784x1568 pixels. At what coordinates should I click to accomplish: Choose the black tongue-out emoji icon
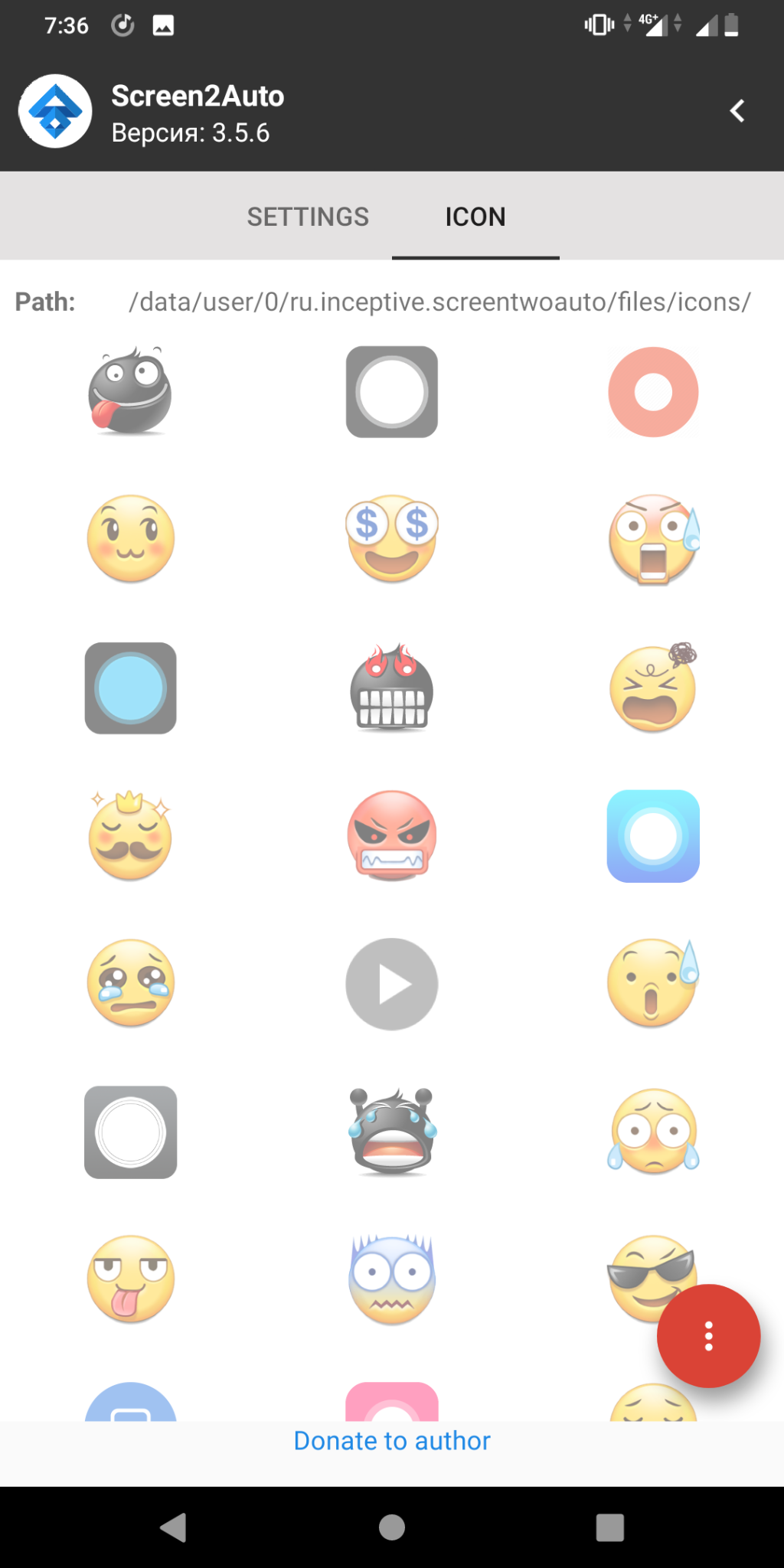click(130, 392)
